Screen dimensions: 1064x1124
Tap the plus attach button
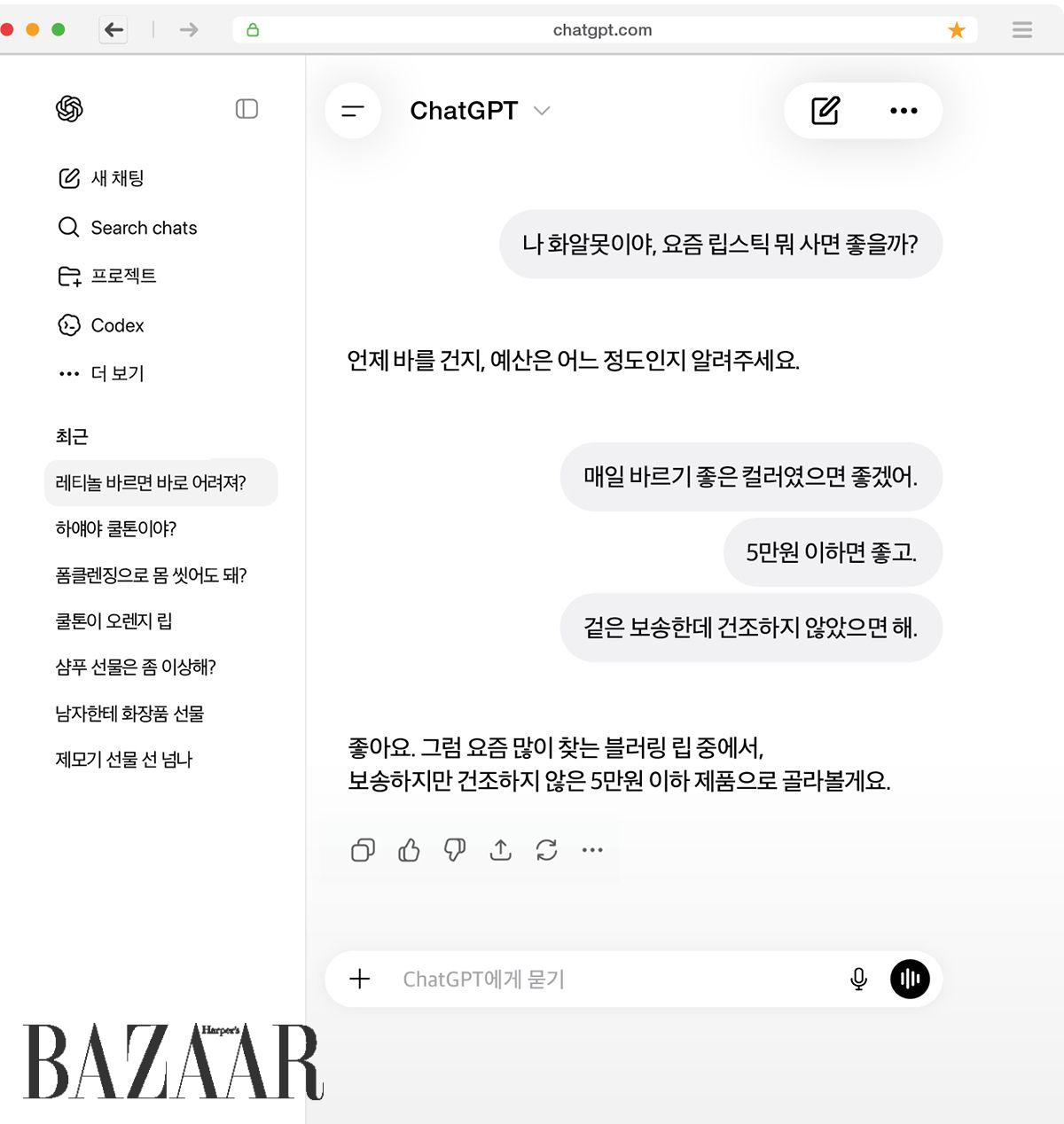pyautogui.click(x=359, y=979)
